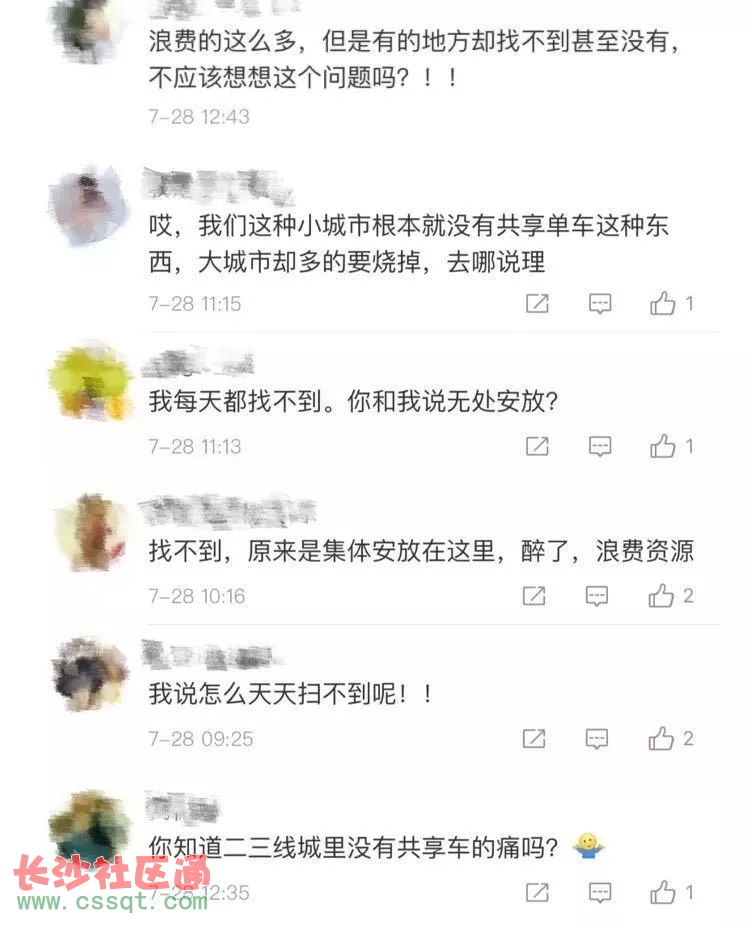Reply to the comment posted at 7-28 11:15

(x=600, y=304)
